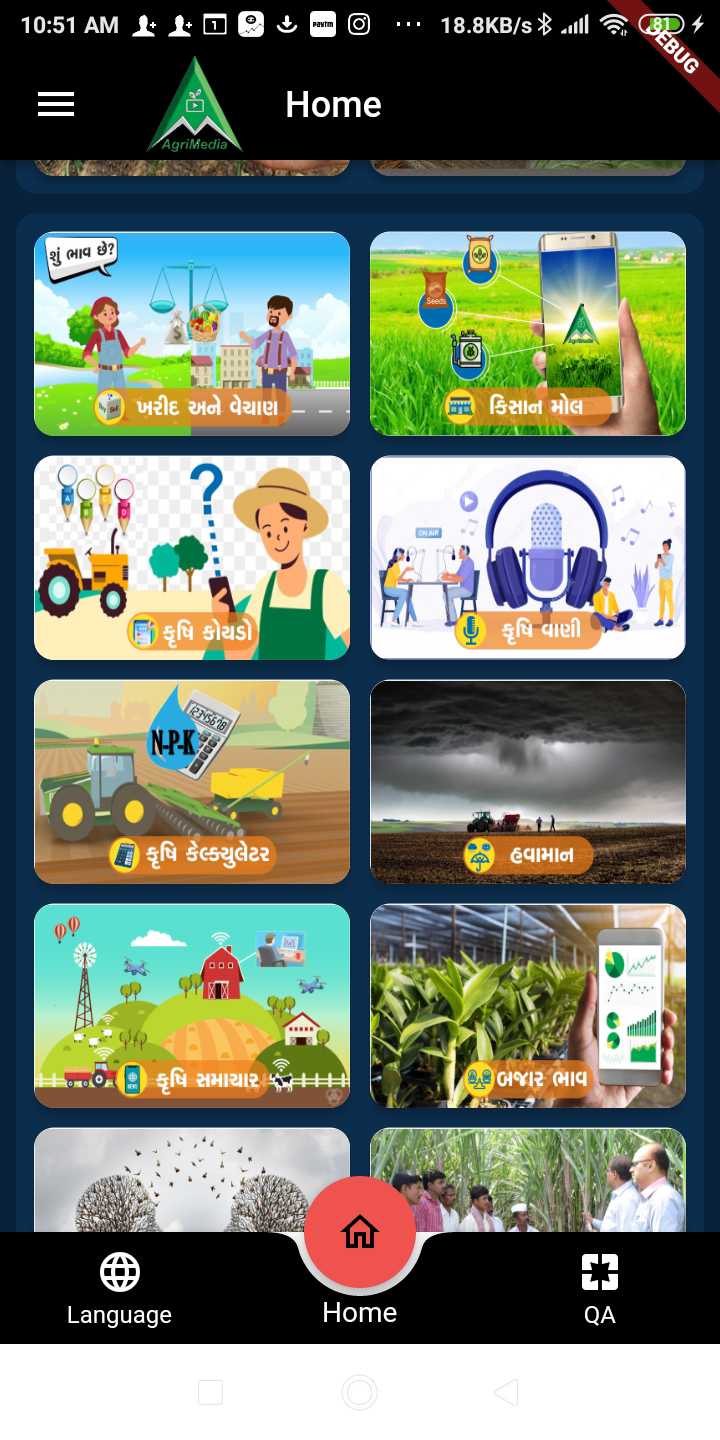This screenshot has height=1440, width=720.
Task: Tap the red Home button
Action: coord(360,1232)
